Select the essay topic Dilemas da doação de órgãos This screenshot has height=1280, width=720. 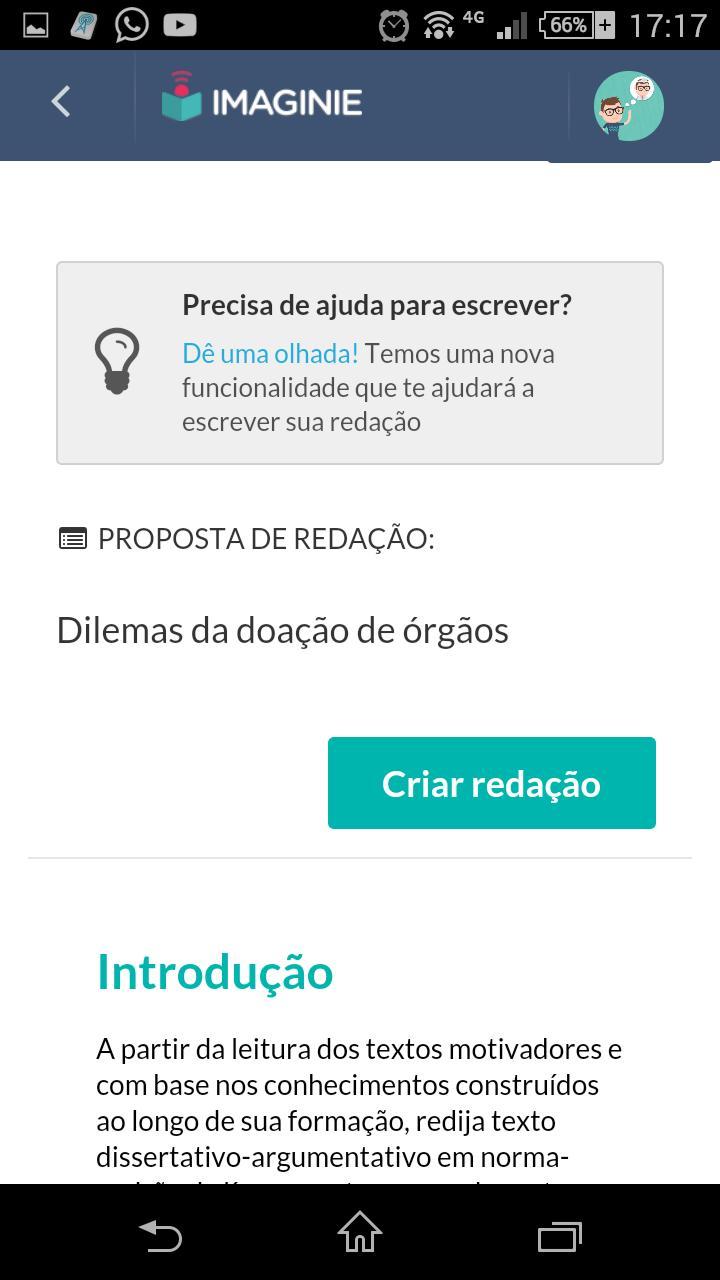pyautogui.click(x=283, y=630)
